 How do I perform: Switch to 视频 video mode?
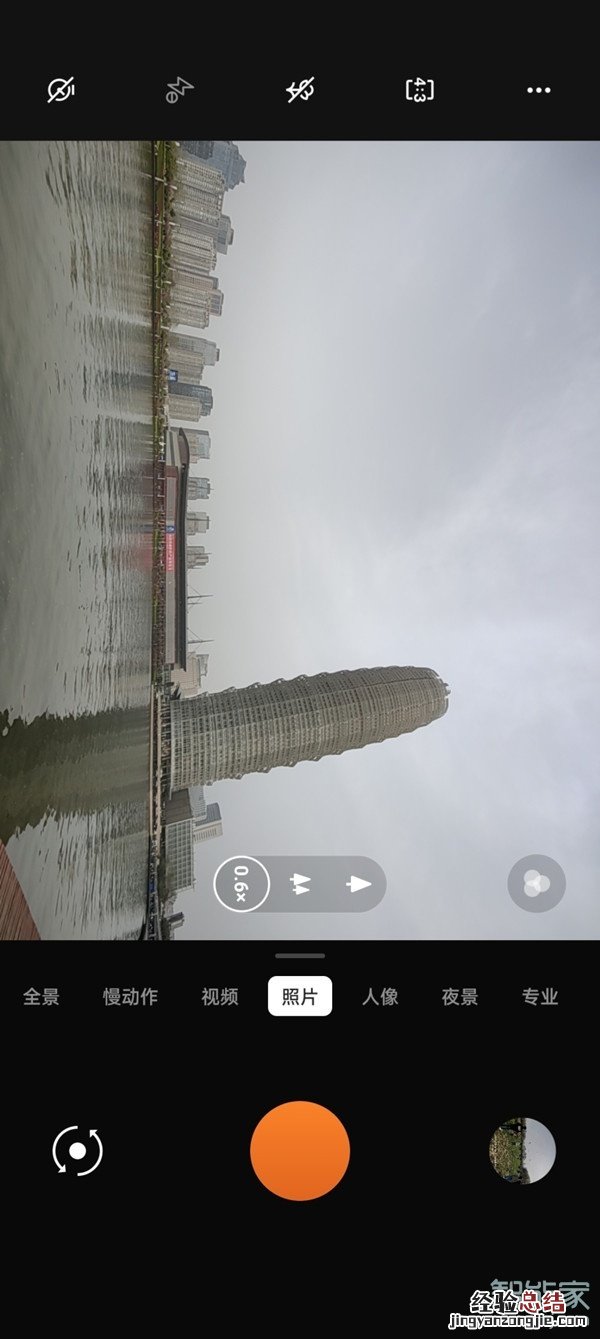pyautogui.click(x=220, y=996)
